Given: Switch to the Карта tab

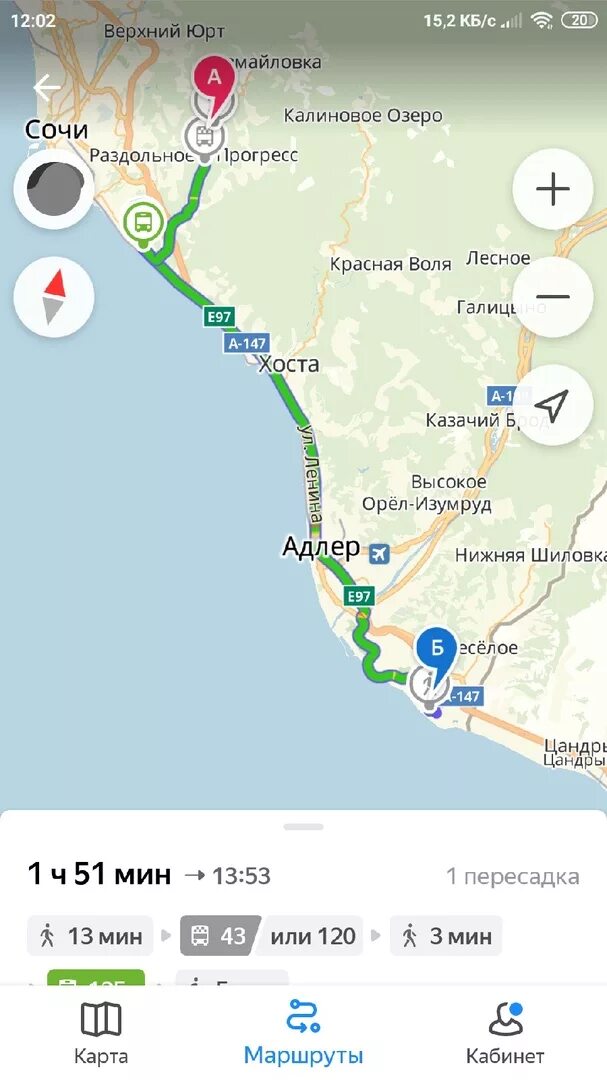Looking at the screenshot, I should pos(101,1032).
